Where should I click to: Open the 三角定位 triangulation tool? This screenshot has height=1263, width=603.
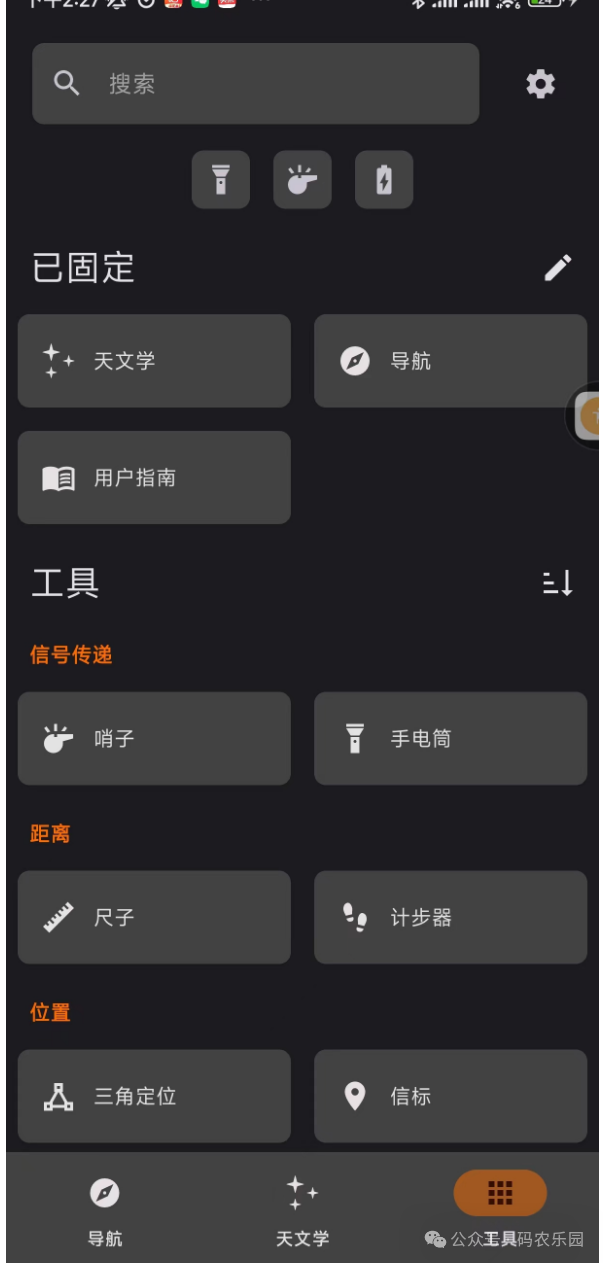[154, 1096]
